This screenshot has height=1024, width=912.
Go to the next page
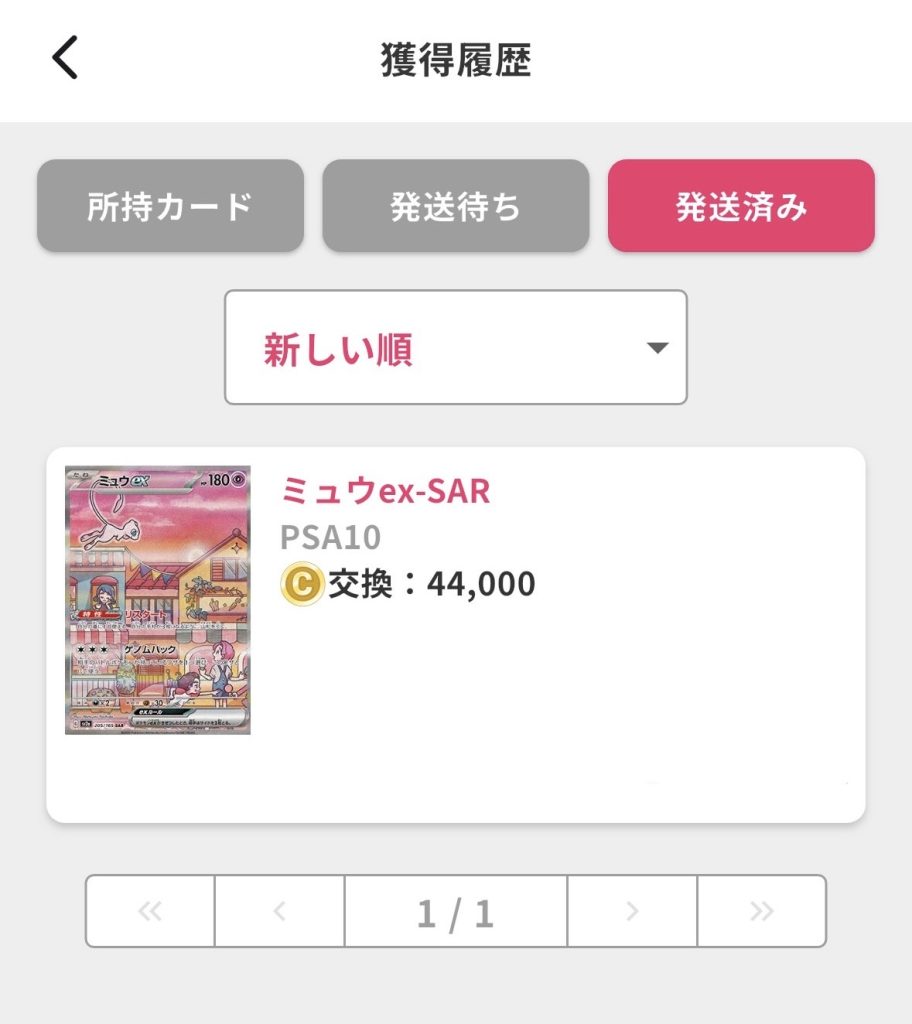click(x=632, y=911)
